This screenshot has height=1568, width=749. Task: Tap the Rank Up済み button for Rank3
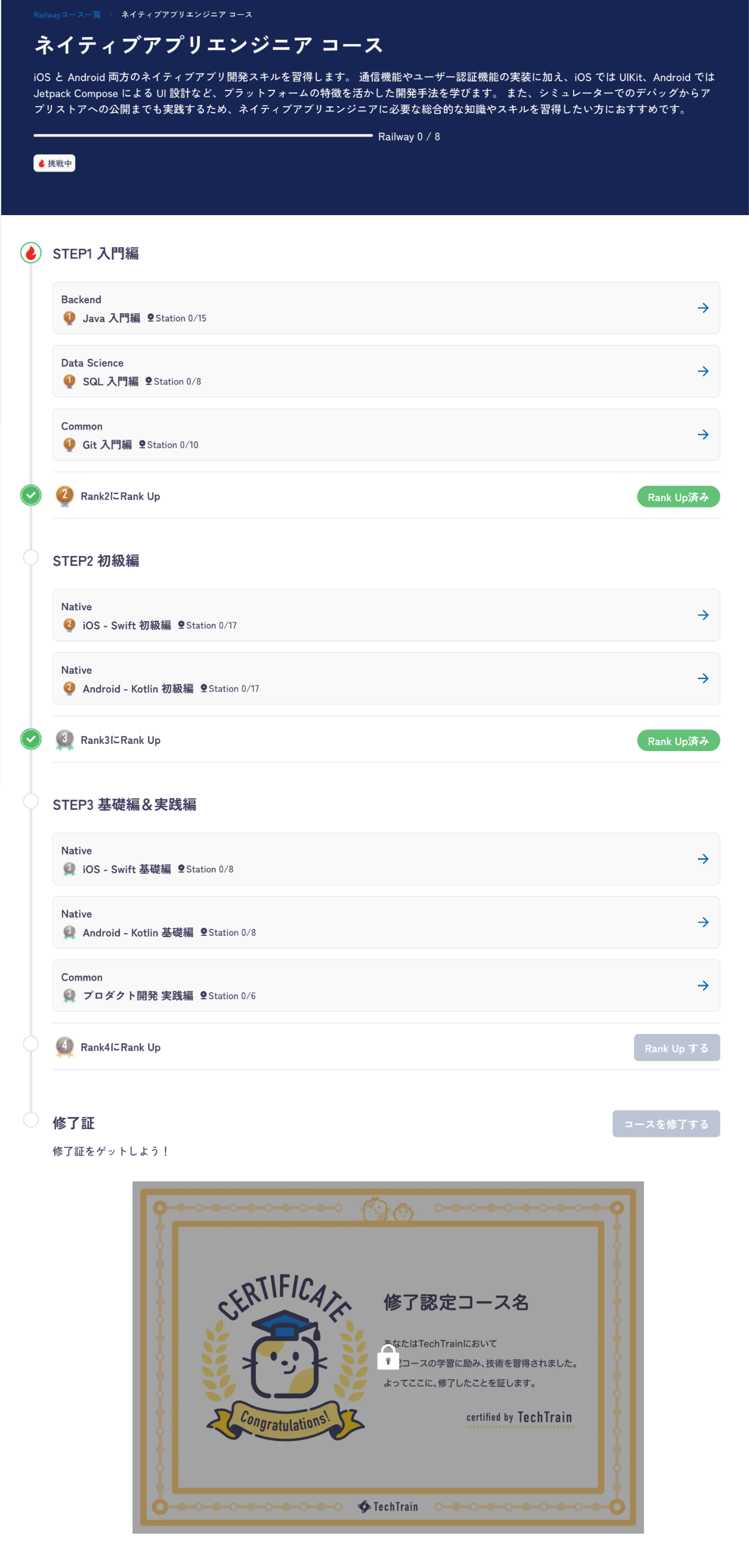678,741
